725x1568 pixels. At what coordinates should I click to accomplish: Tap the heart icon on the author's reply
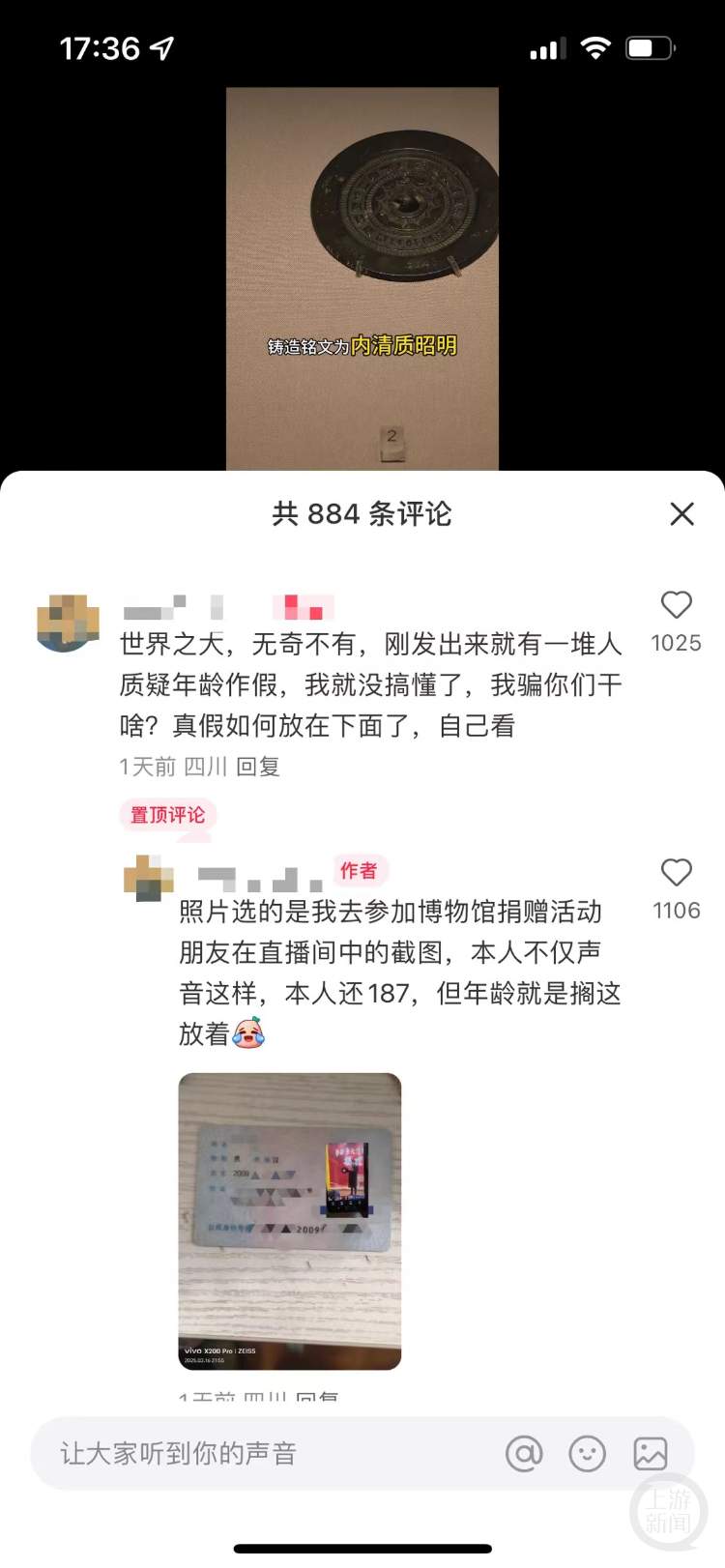(x=676, y=873)
